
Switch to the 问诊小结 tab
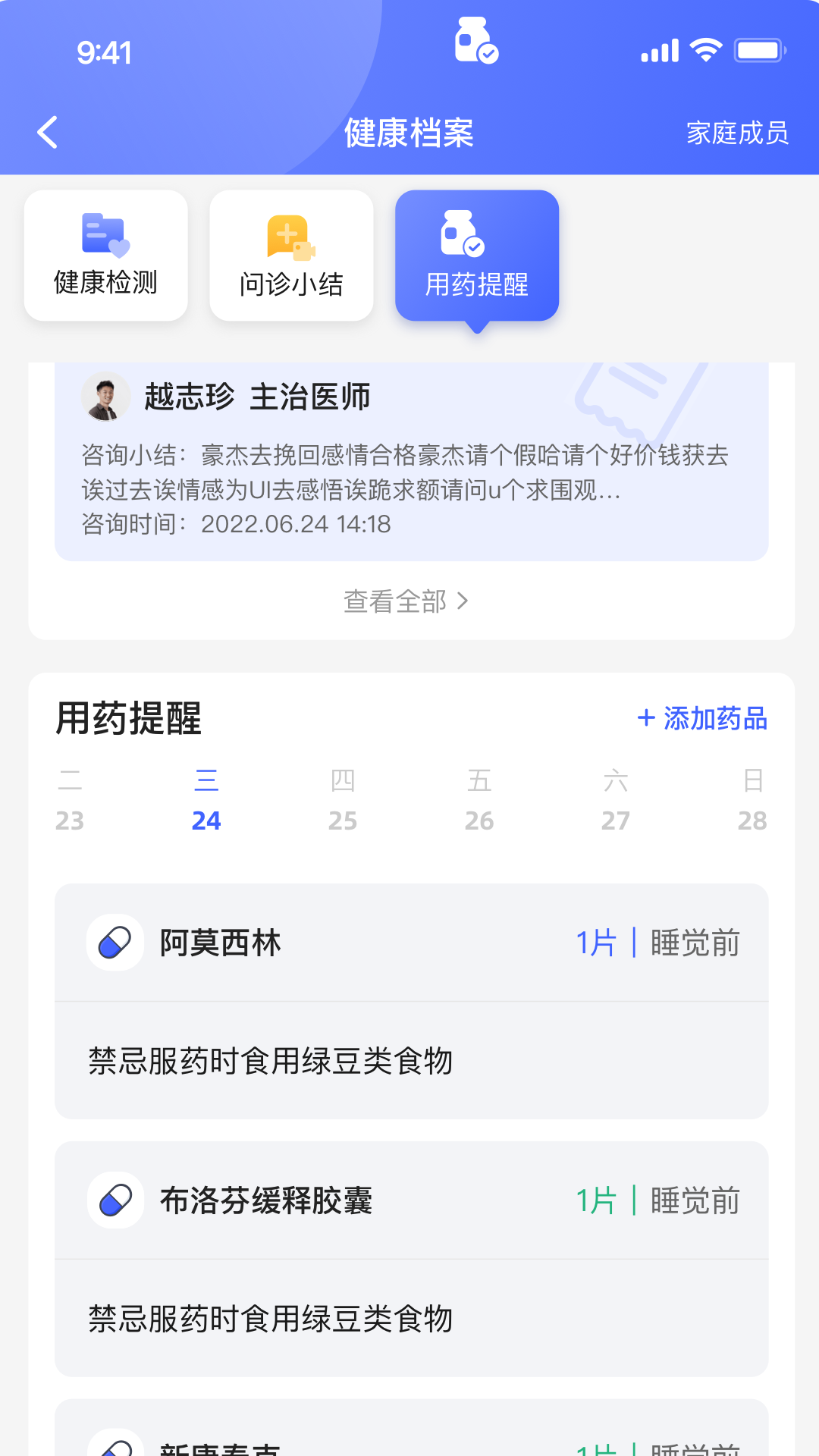291,255
